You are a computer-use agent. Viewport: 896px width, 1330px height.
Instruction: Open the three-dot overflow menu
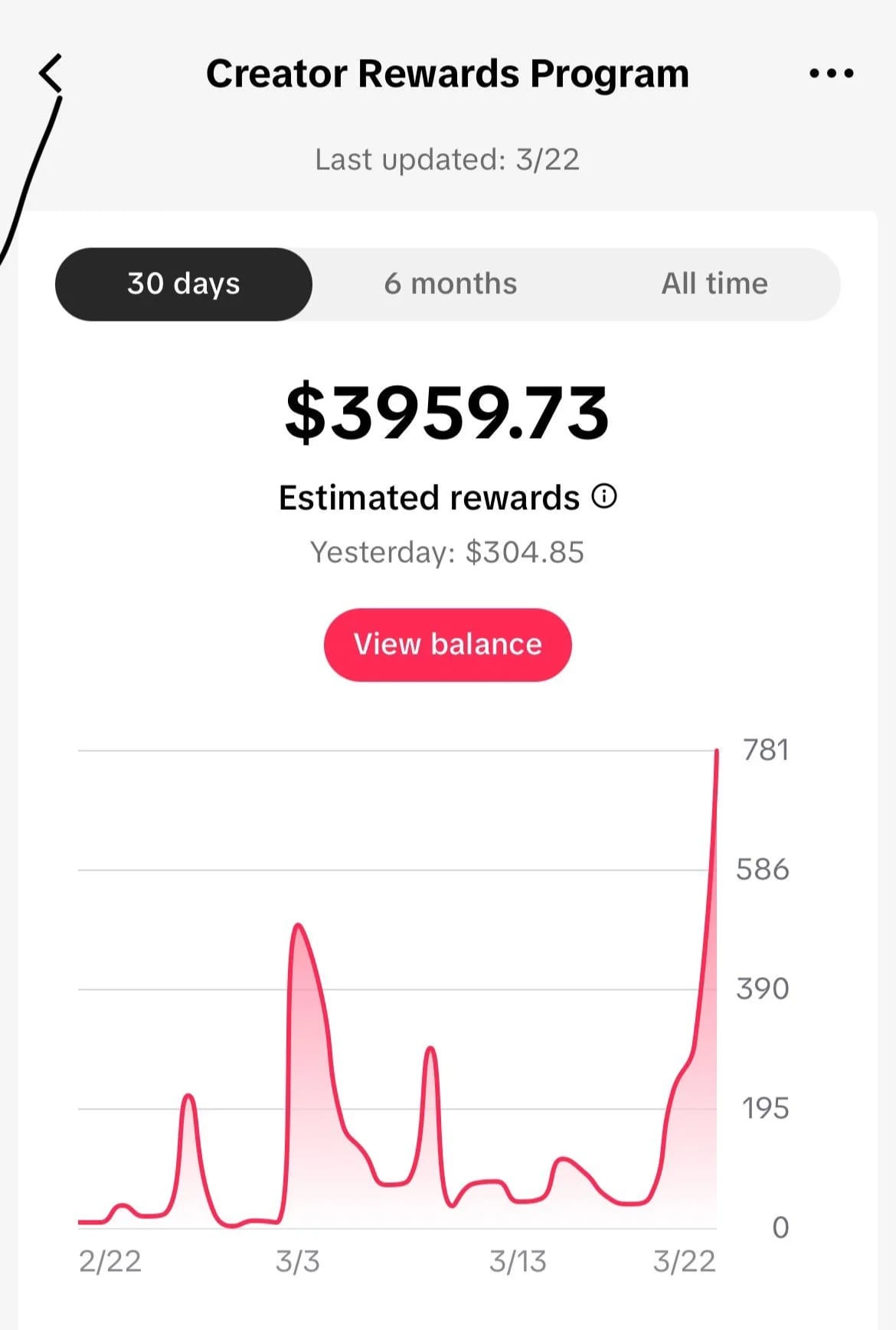(x=831, y=74)
